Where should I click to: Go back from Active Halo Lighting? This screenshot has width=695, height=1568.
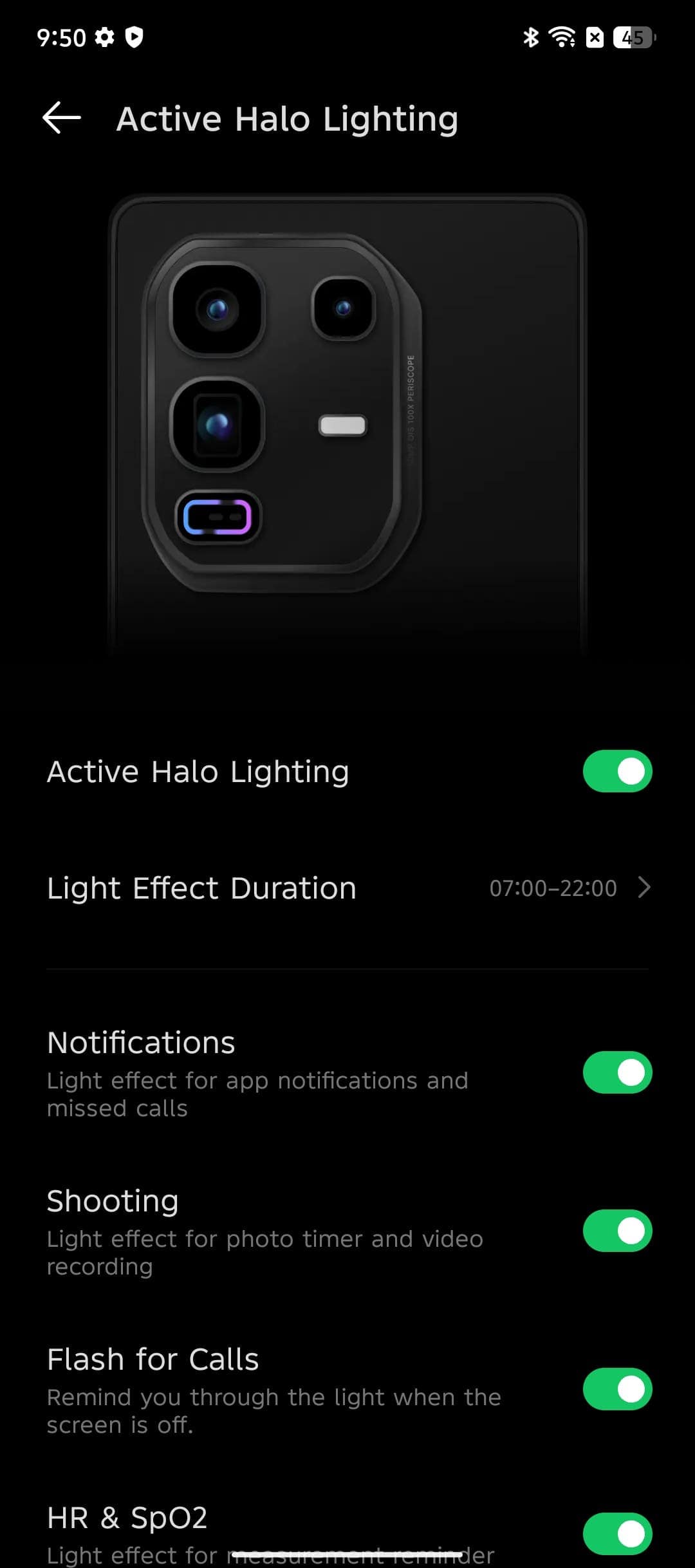coord(62,118)
